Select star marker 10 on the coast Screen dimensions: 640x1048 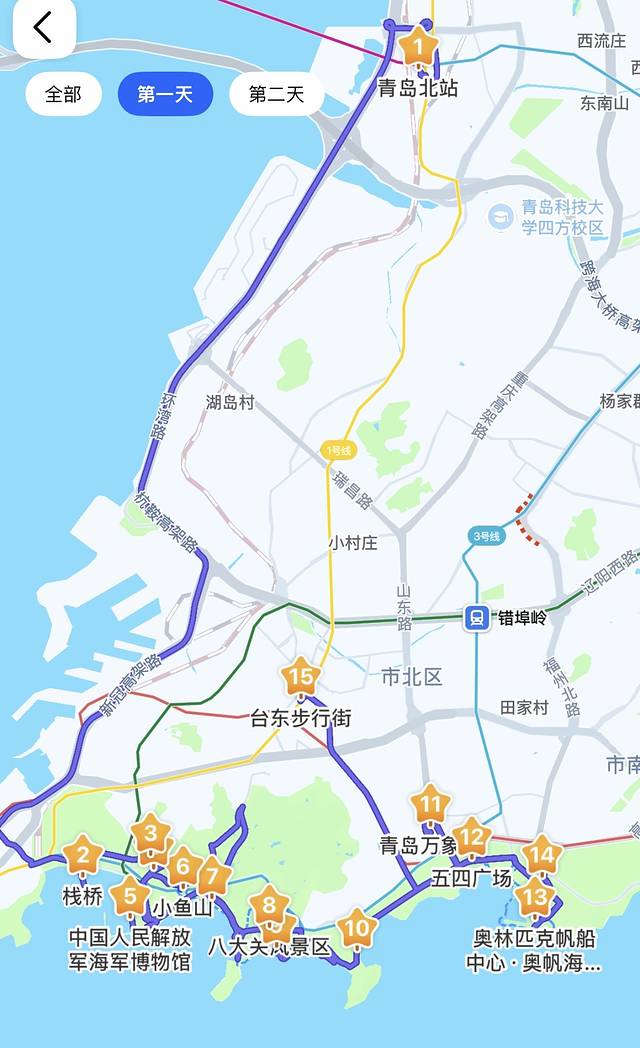(356, 929)
